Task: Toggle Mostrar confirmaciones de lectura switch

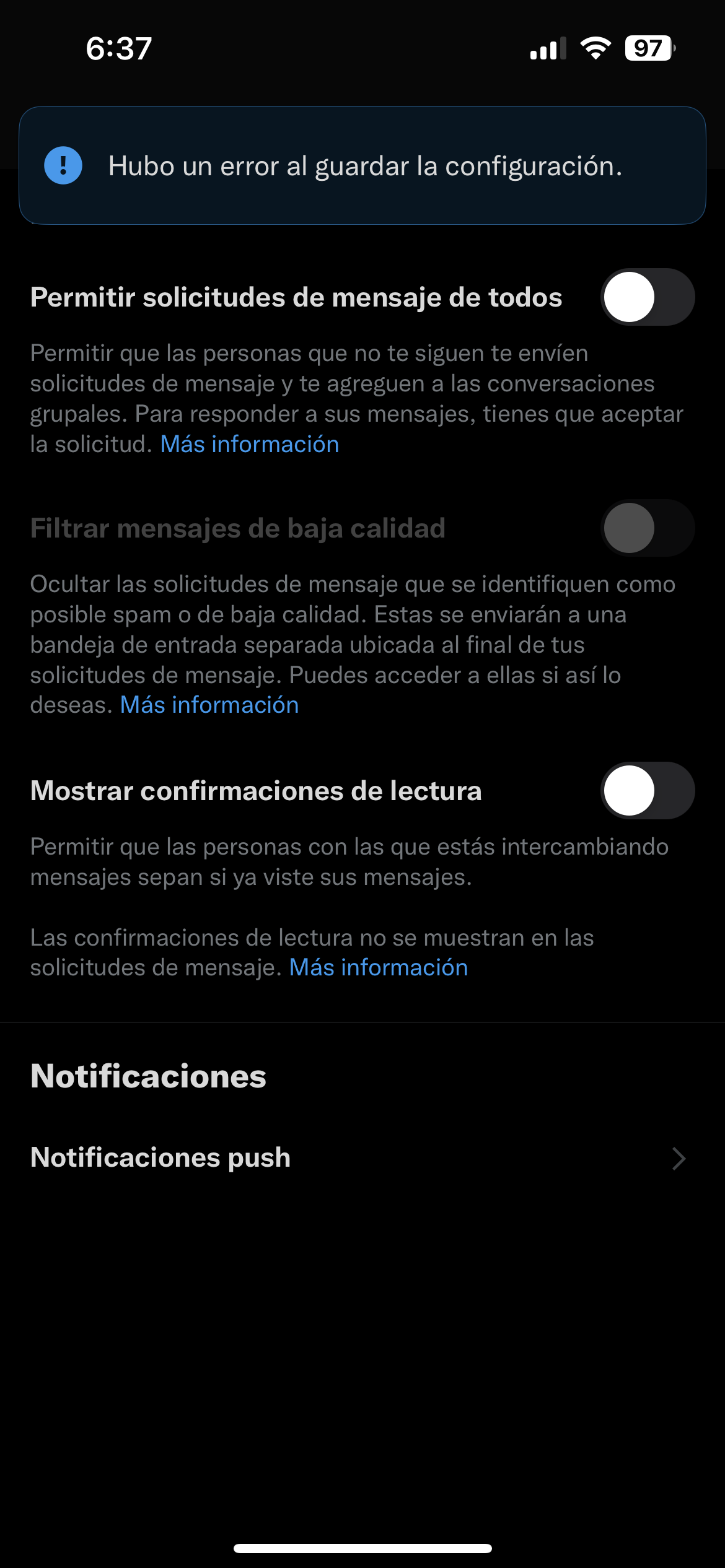Action: tap(647, 791)
